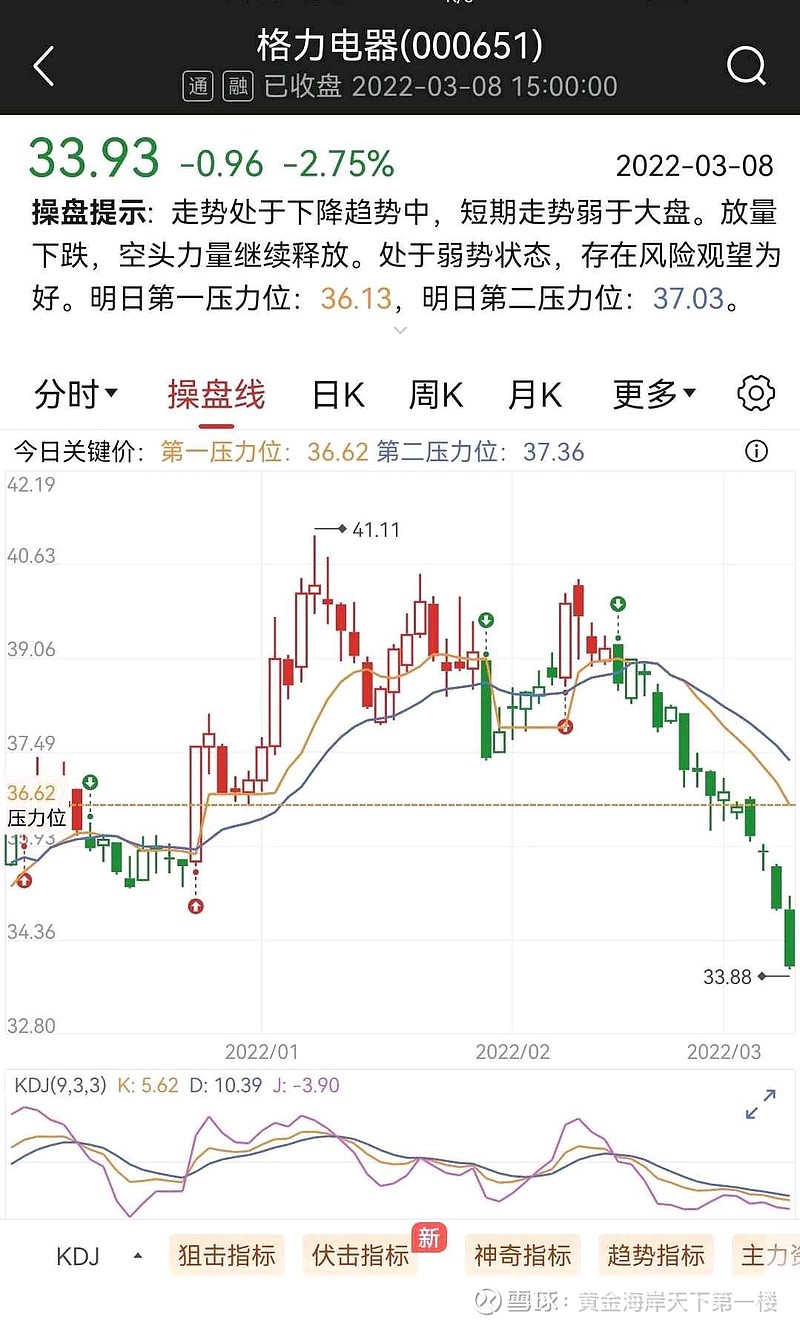The image size is (800, 1326).
Task: Click the info icon beside 今日关键价
Action: pyautogui.click(x=756, y=451)
